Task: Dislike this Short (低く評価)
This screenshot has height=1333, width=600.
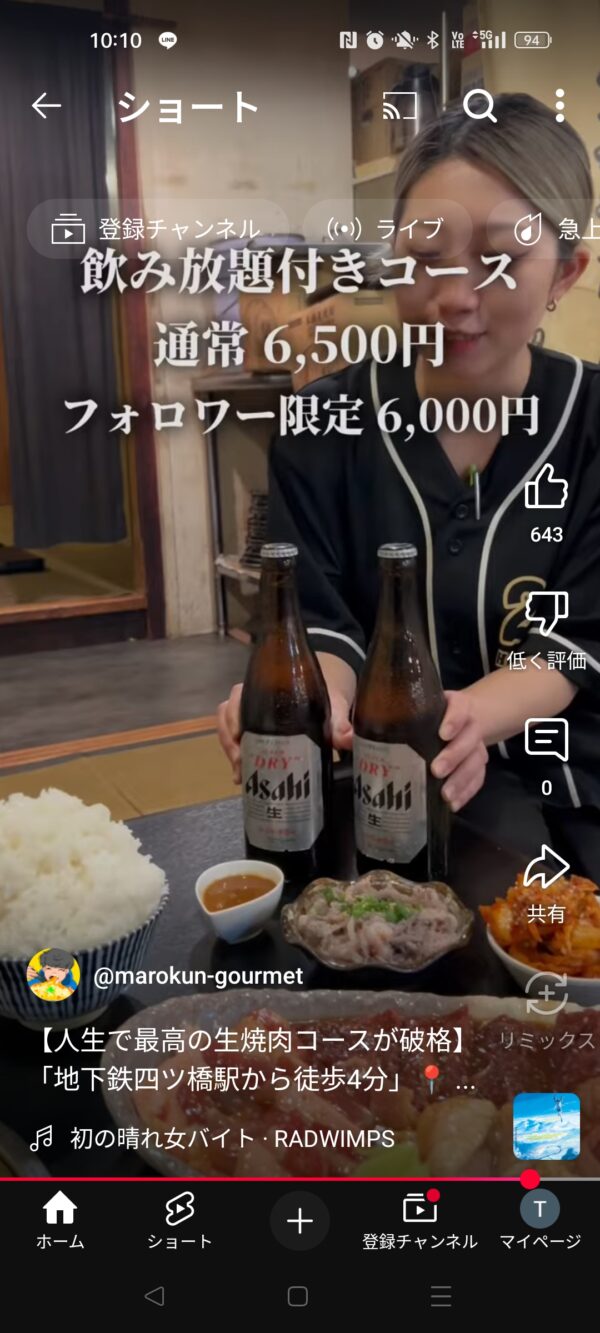Action: (546, 614)
